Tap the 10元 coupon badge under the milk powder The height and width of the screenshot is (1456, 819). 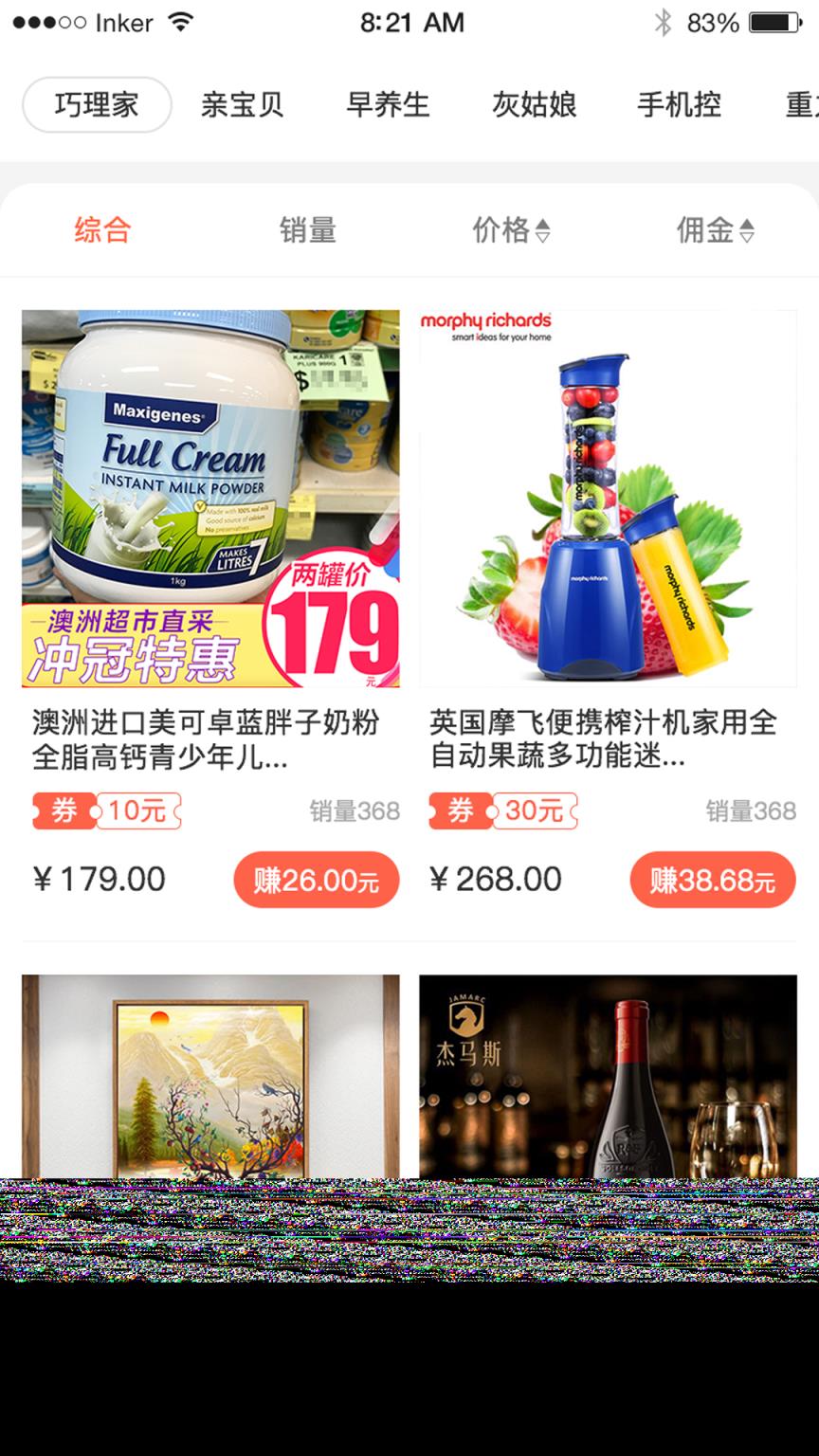[136, 811]
